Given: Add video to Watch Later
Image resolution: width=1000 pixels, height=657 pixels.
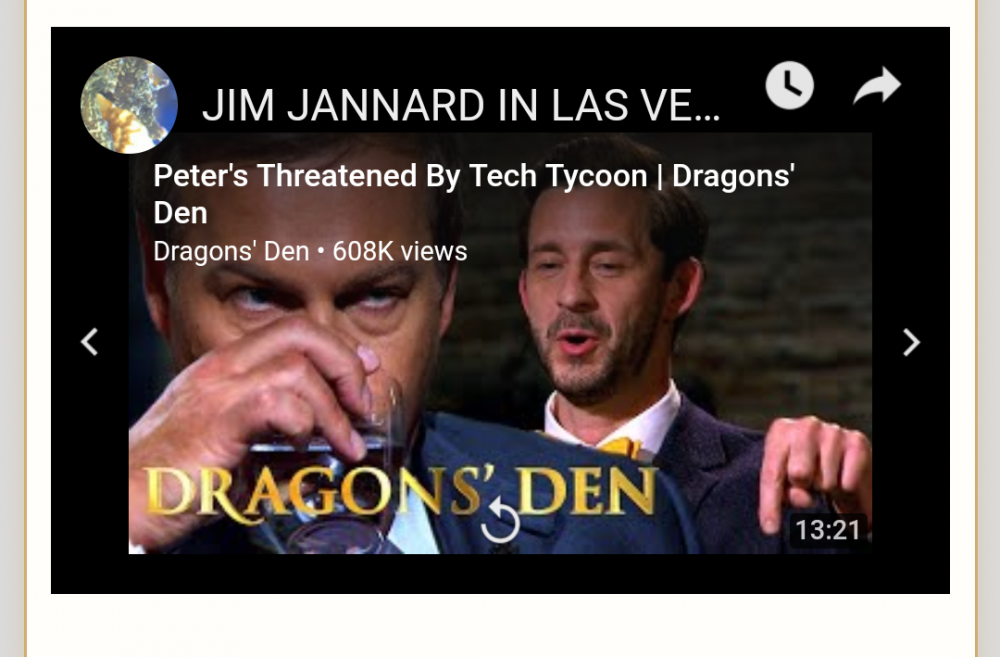Looking at the screenshot, I should [x=789, y=86].
